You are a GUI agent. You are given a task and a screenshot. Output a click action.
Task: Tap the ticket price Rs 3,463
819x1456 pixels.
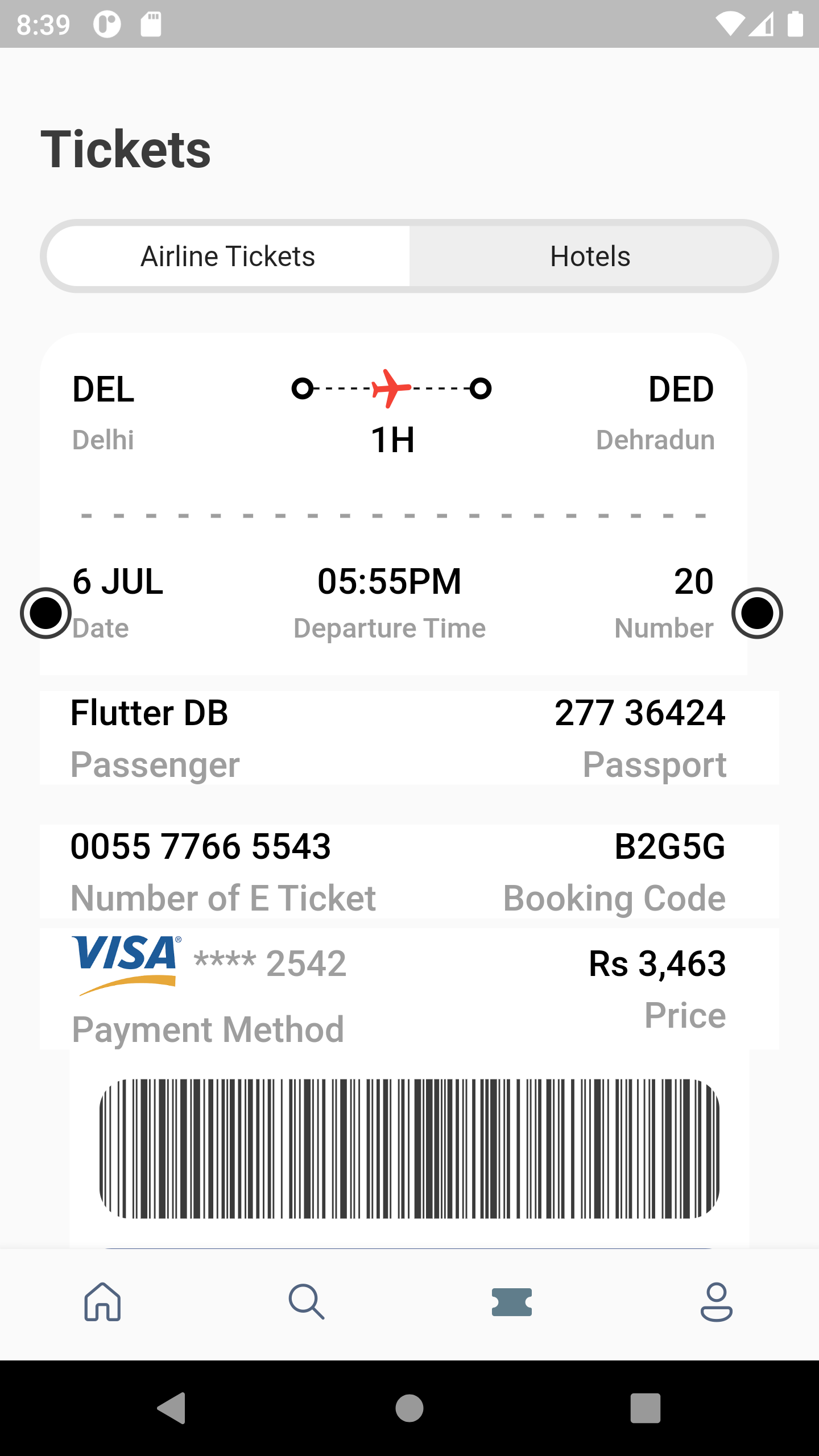pos(657,963)
